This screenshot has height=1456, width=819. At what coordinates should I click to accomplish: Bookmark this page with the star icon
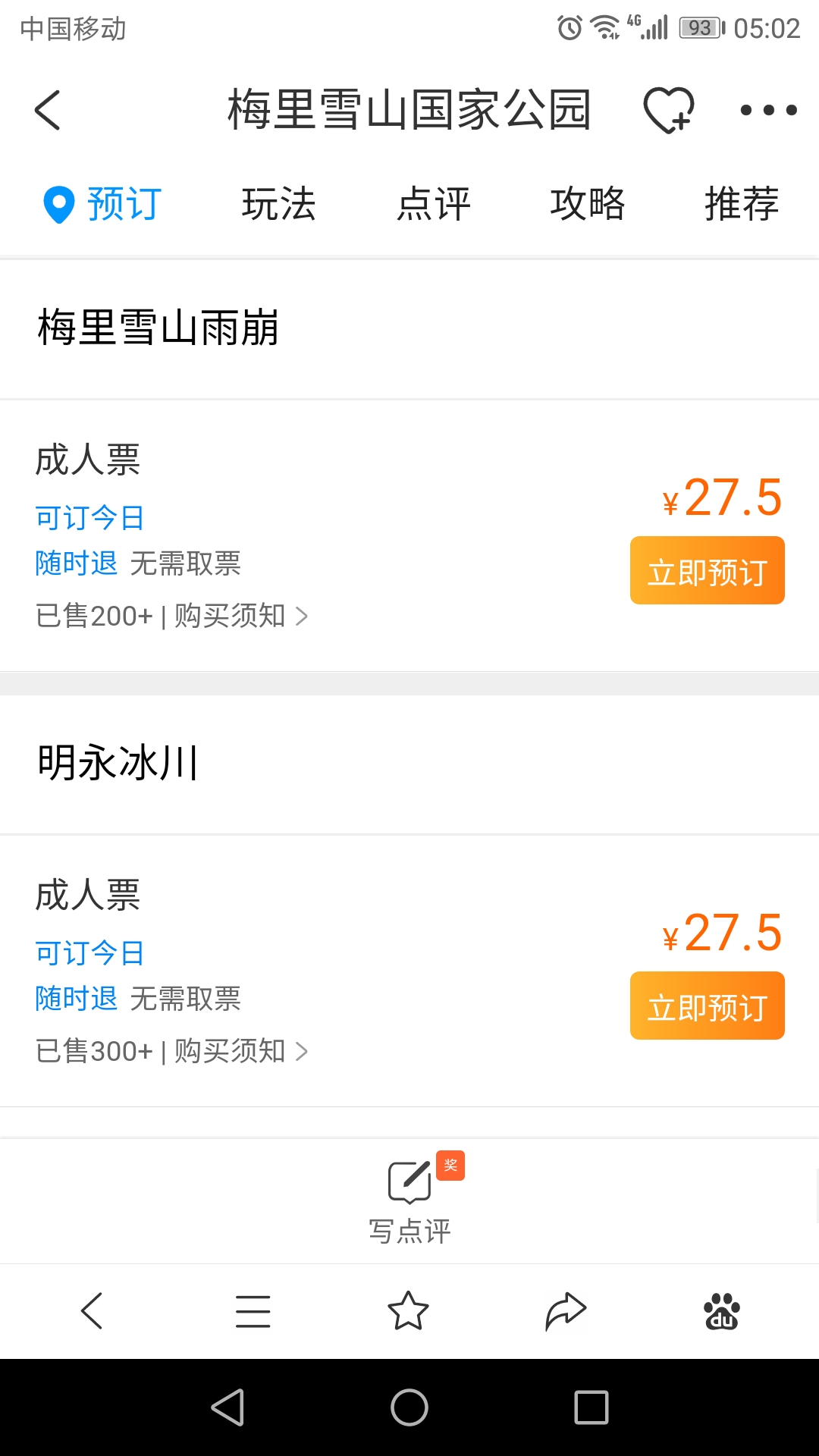408,1310
